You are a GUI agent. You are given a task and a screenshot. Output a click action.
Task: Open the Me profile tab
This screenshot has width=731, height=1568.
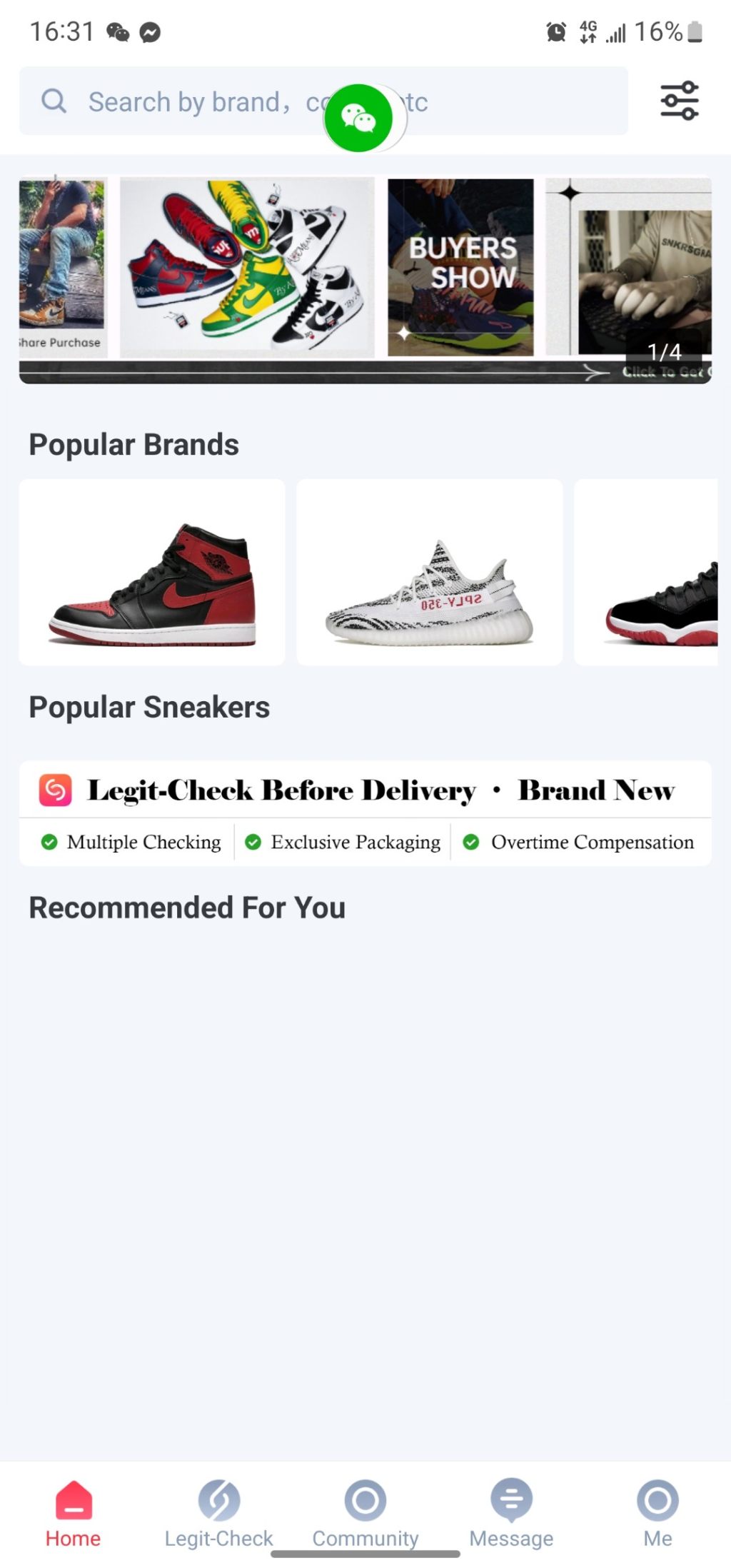click(x=657, y=1512)
